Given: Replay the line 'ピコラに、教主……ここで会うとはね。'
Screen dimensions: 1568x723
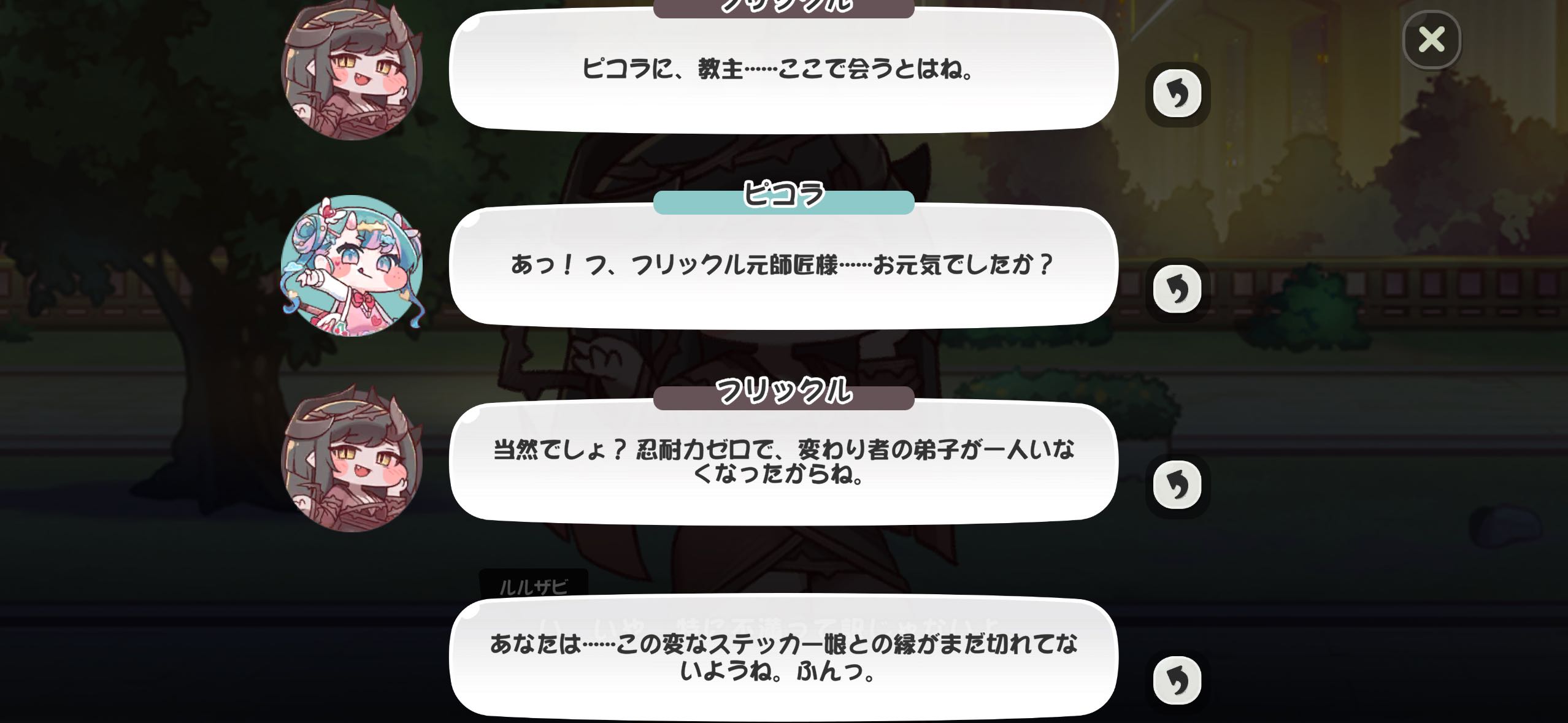Looking at the screenshot, I should click(1177, 94).
